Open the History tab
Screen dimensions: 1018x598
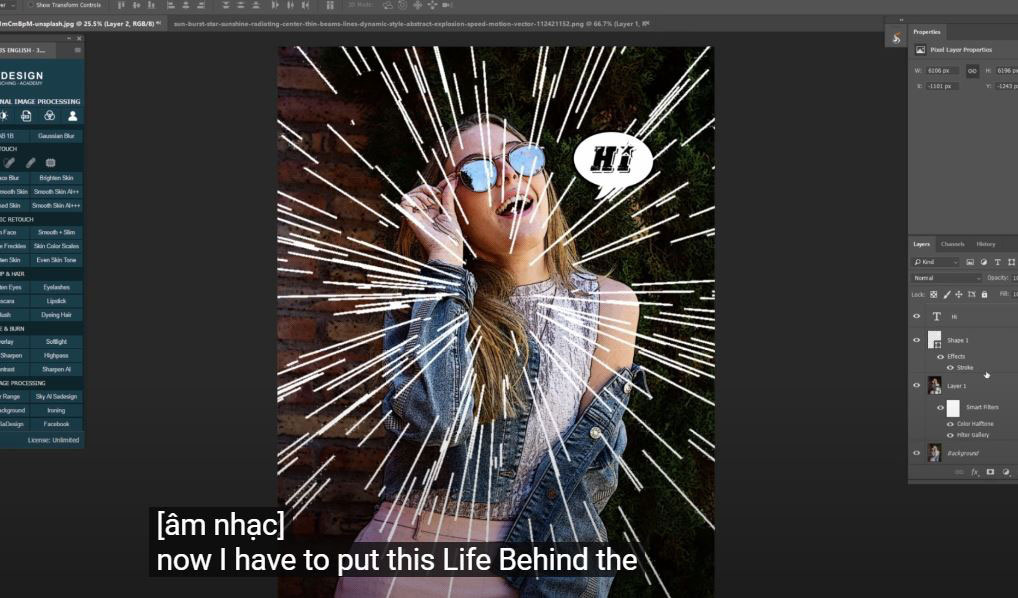(985, 244)
